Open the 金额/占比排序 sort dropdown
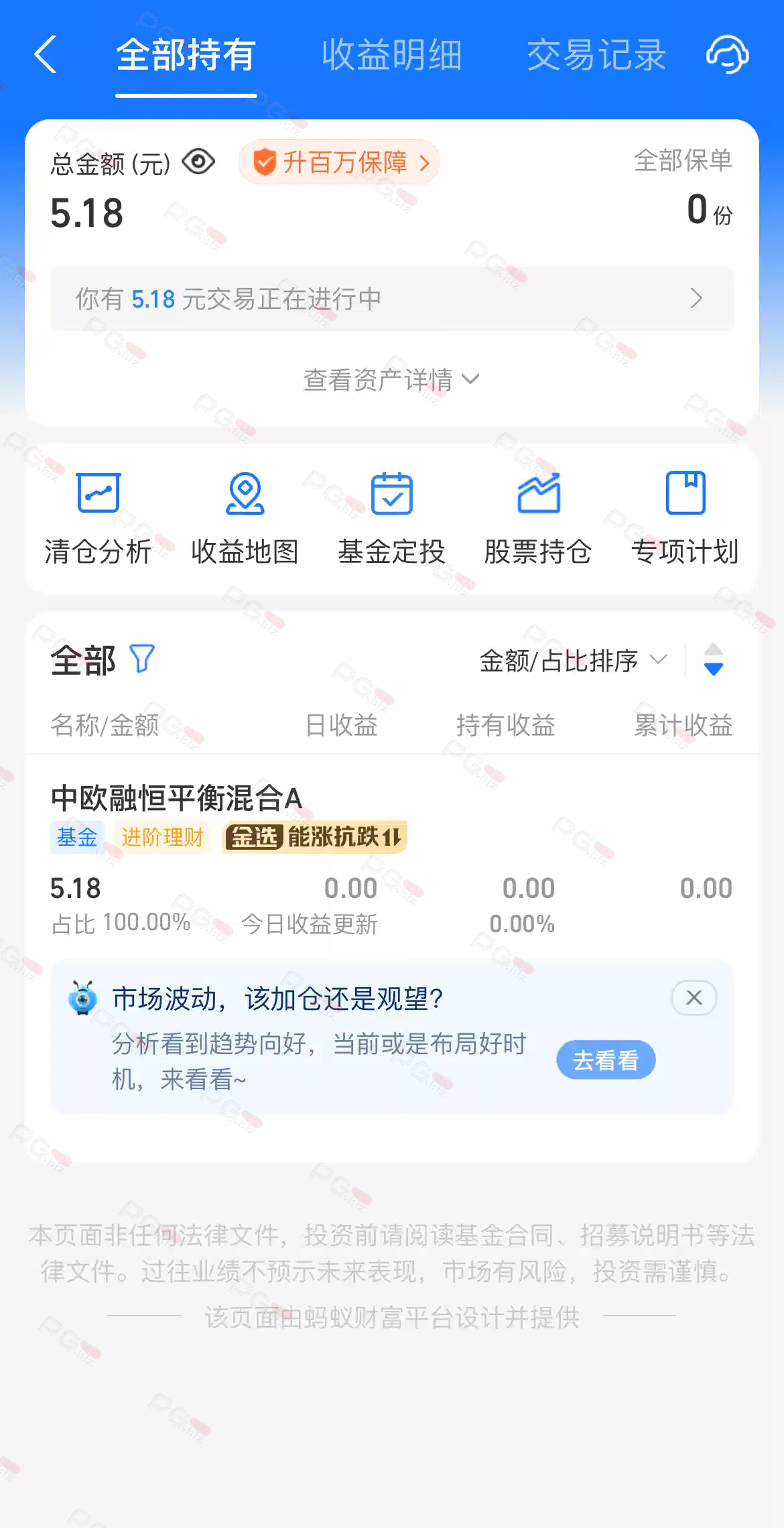The width and height of the screenshot is (784, 1528). [x=573, y=661]
